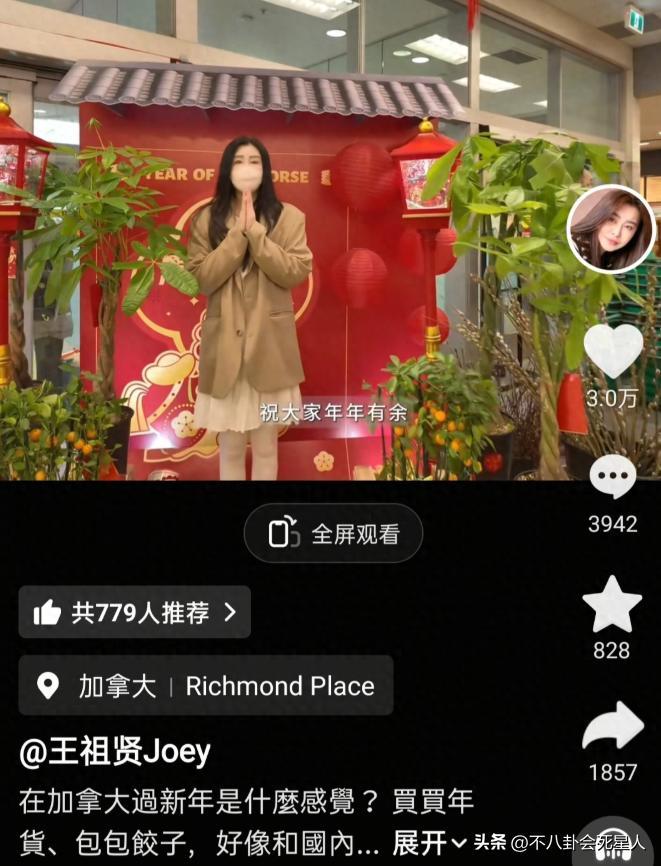Image resolution: width=661 pixels, height=866 pixels.
Task: Open the creator's profile avatar
Action: click(611, 229)
